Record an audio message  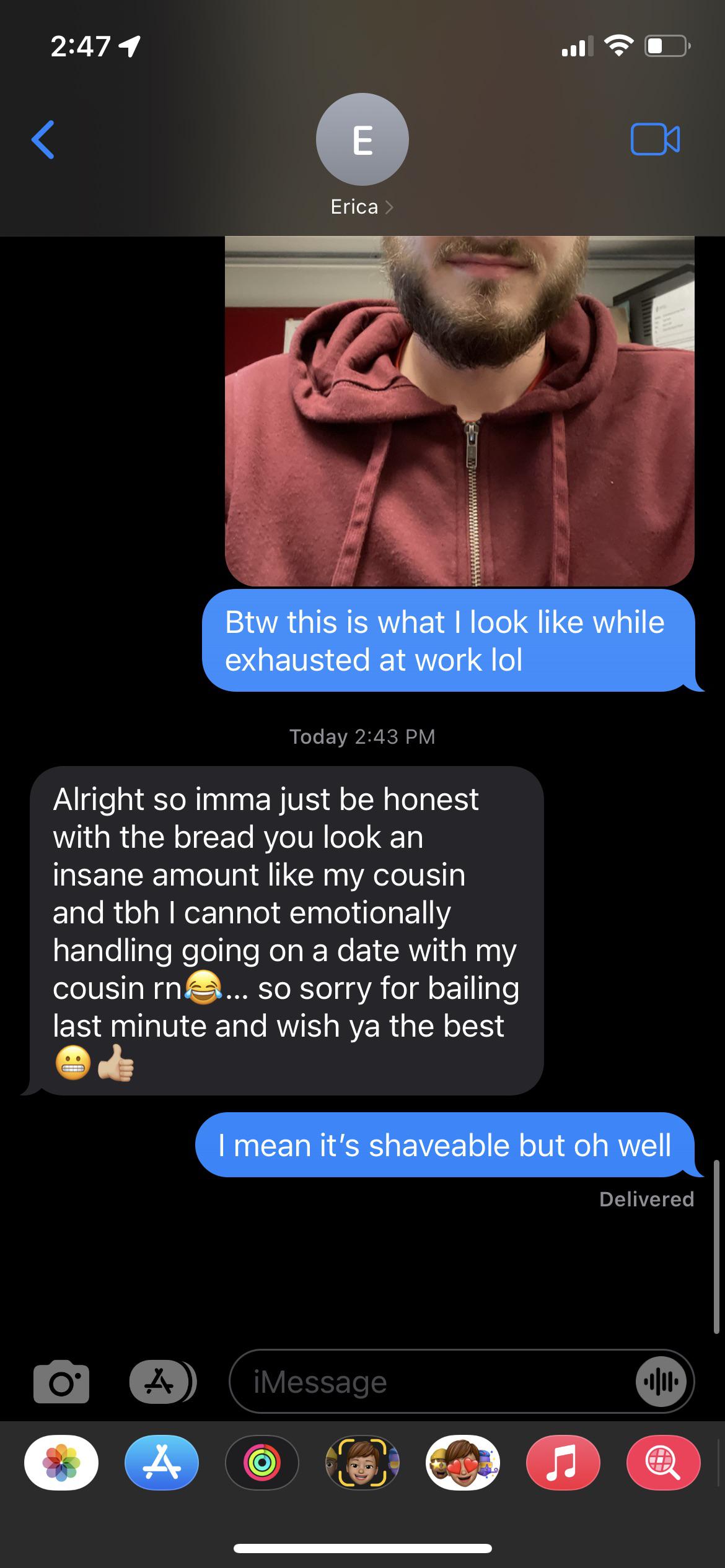tap(661, 1382)
